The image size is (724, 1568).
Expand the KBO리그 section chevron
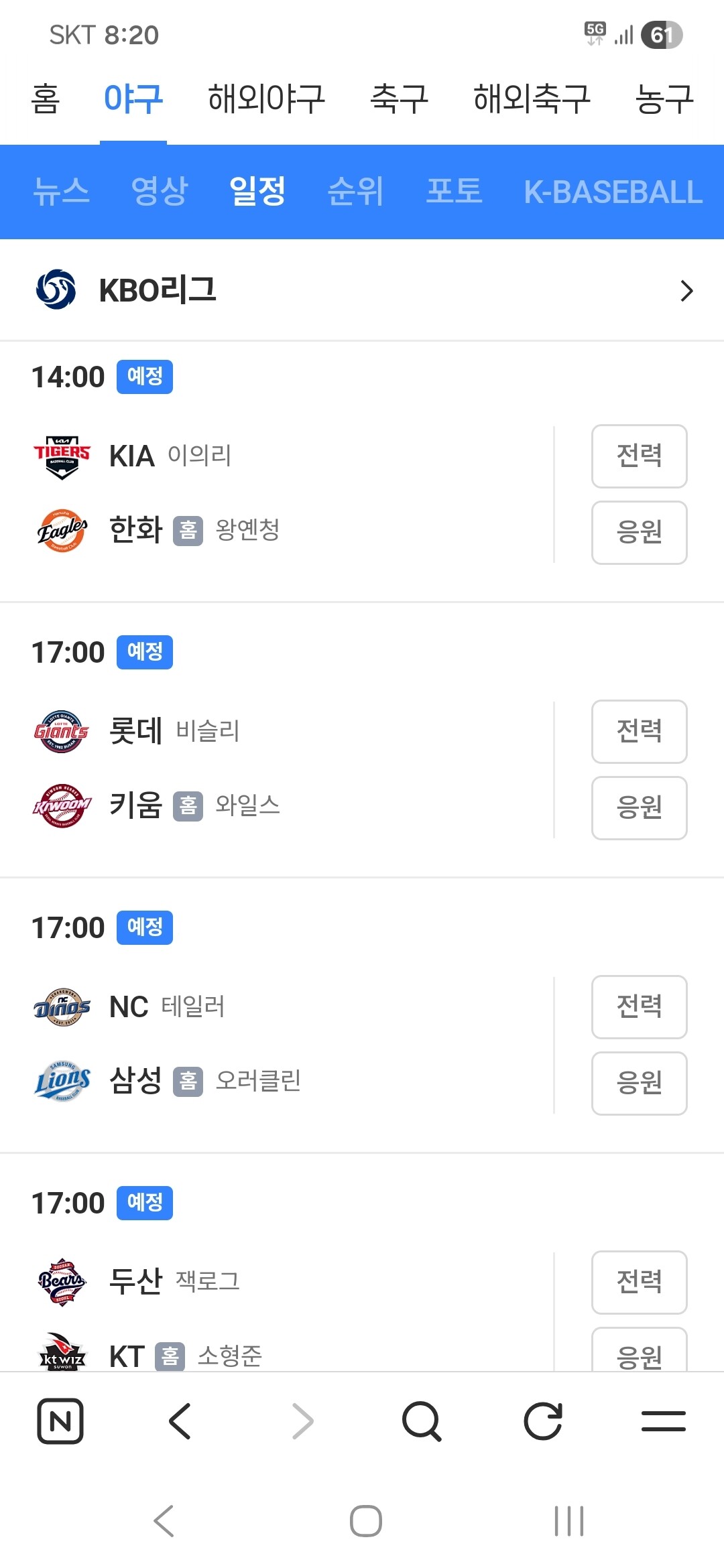(x=686, y=291)
